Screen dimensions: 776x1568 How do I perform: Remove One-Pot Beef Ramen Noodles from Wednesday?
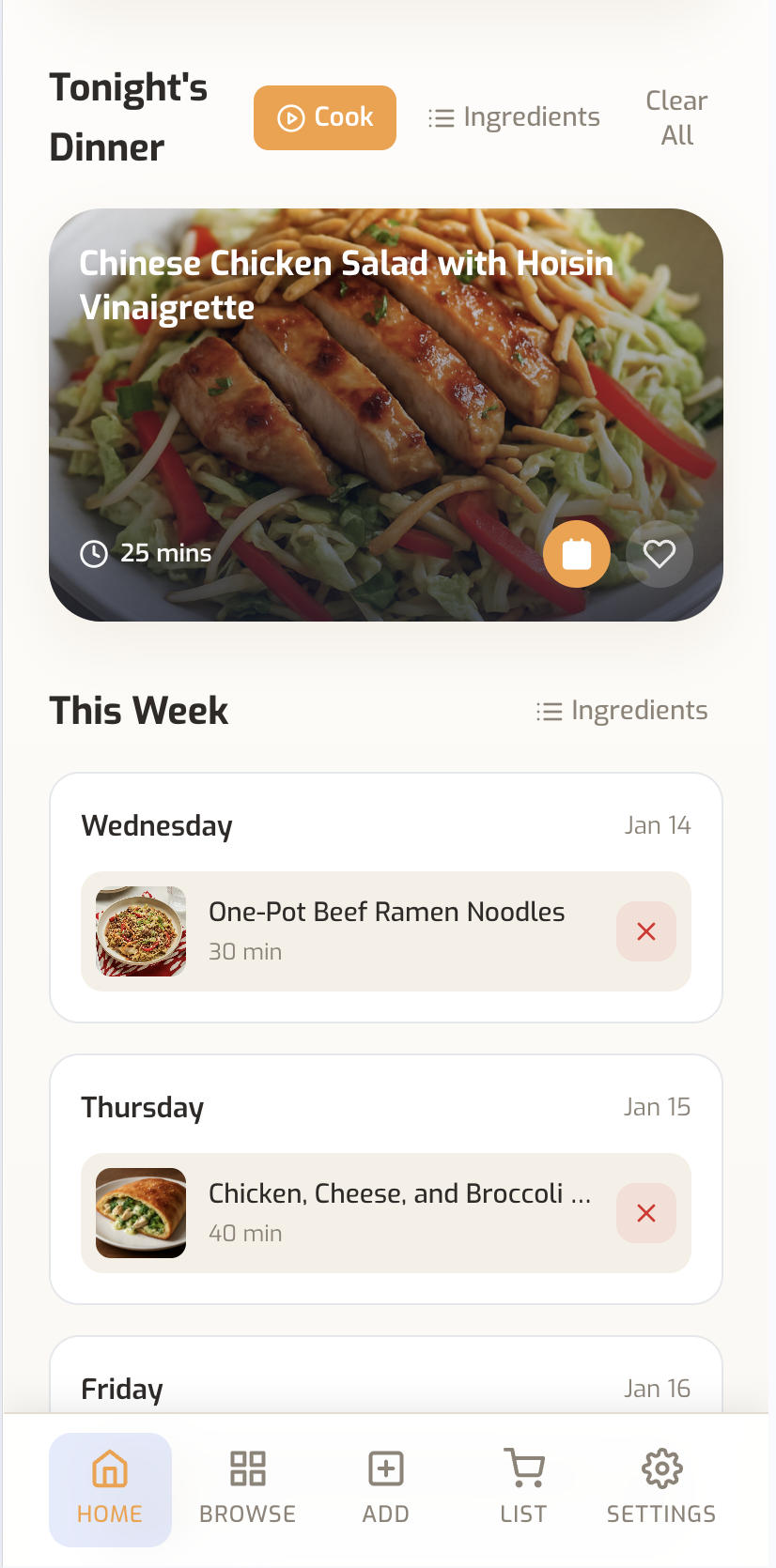tap(645, 931)
